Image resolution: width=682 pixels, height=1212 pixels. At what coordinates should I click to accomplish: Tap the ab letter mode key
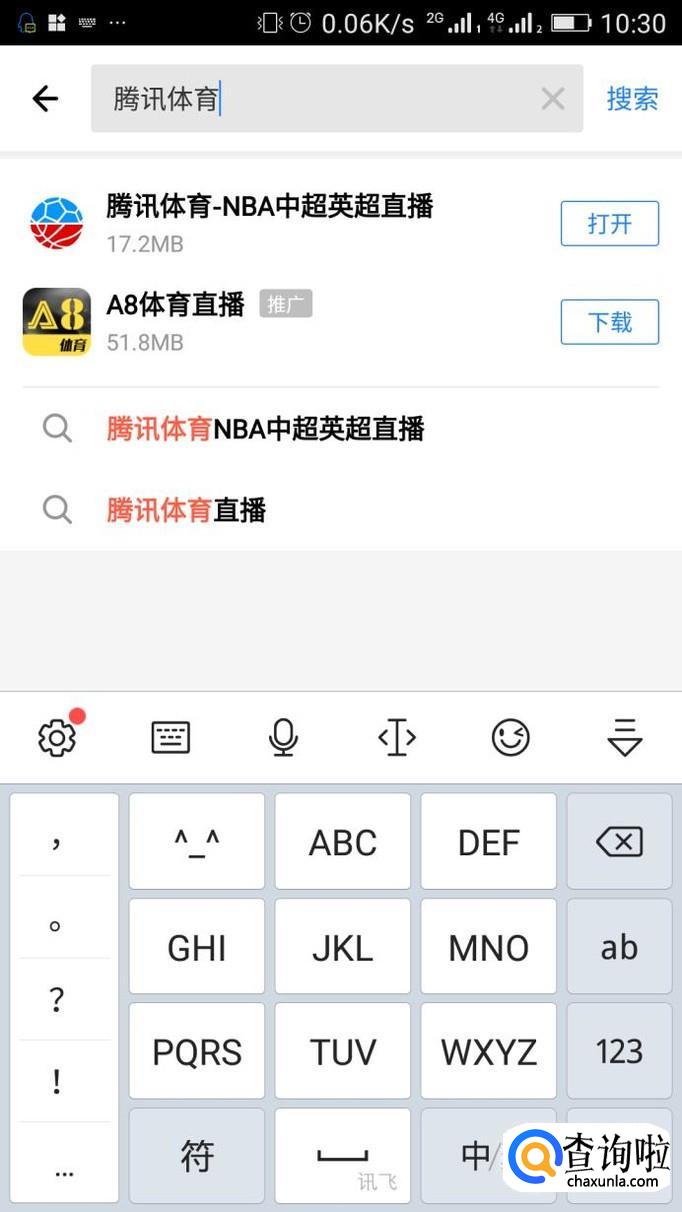(619, 947)
